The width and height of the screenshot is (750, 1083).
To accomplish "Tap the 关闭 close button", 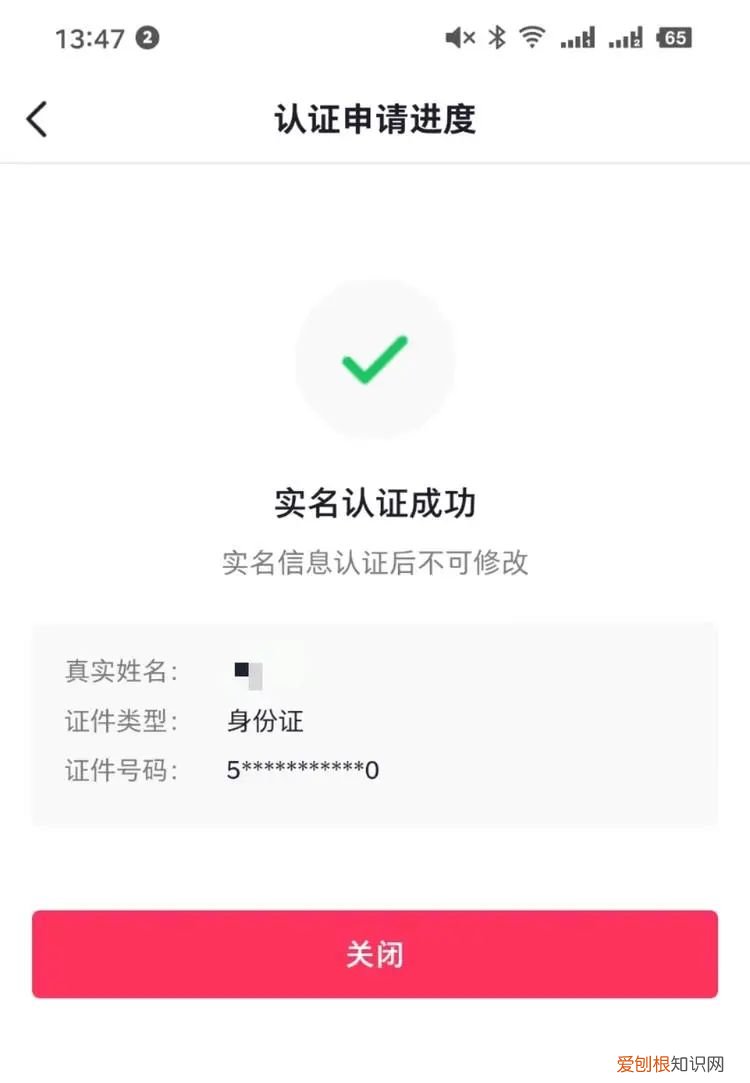I will (375, 954).
